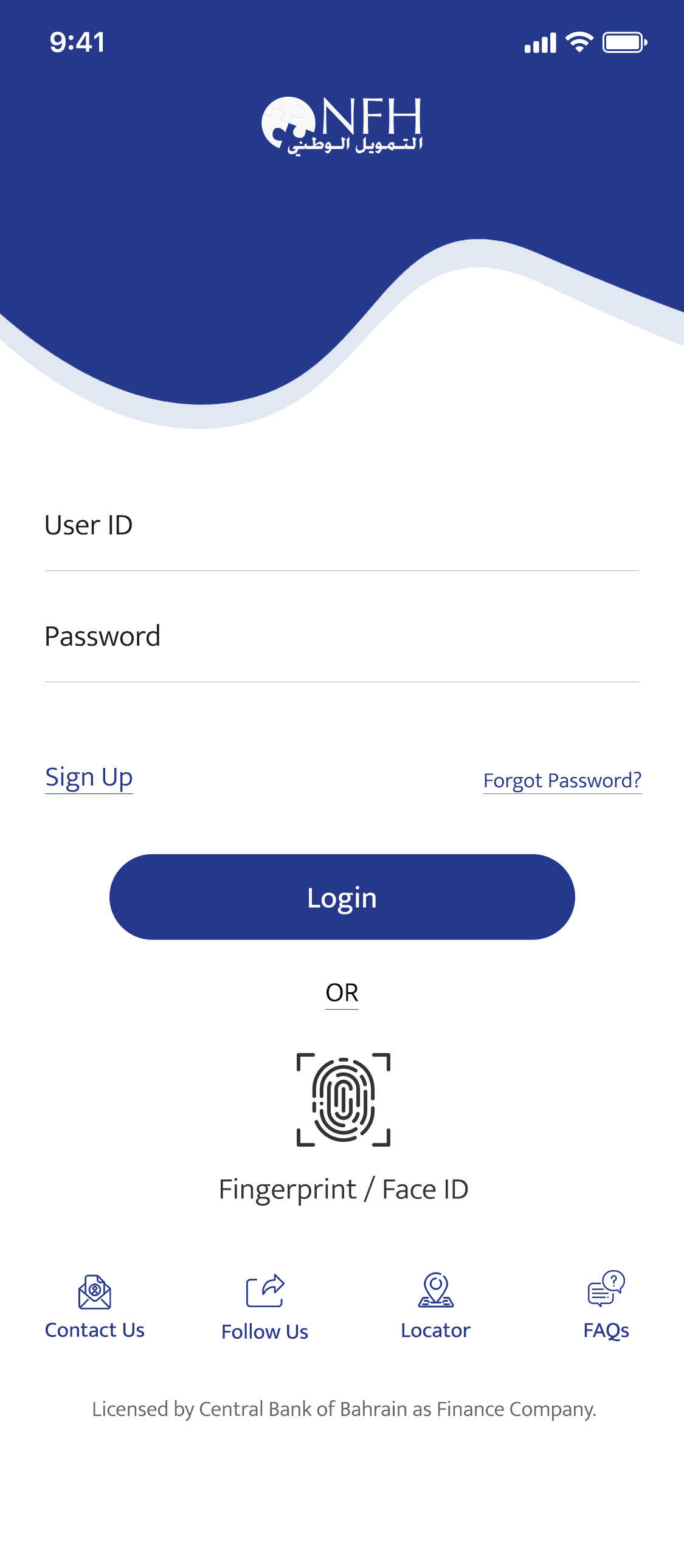Open Contact Us
The image size is (684, 1568).
click(x=94, y=1306)
